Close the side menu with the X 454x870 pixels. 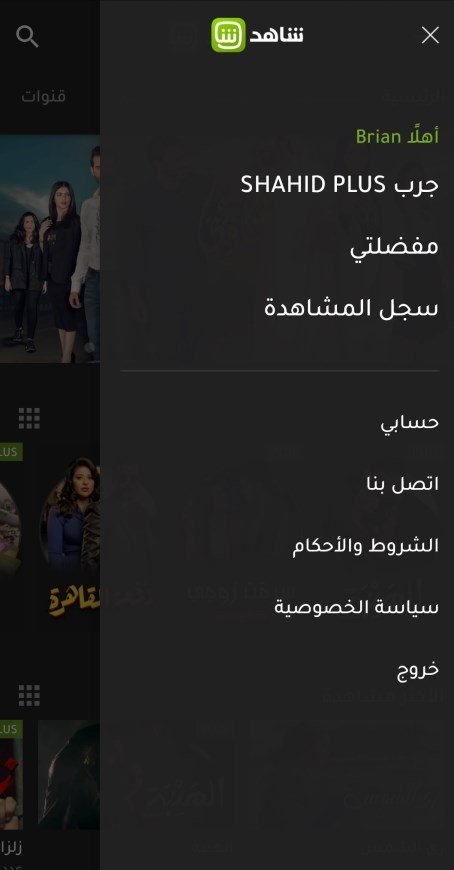click(430, 35)
